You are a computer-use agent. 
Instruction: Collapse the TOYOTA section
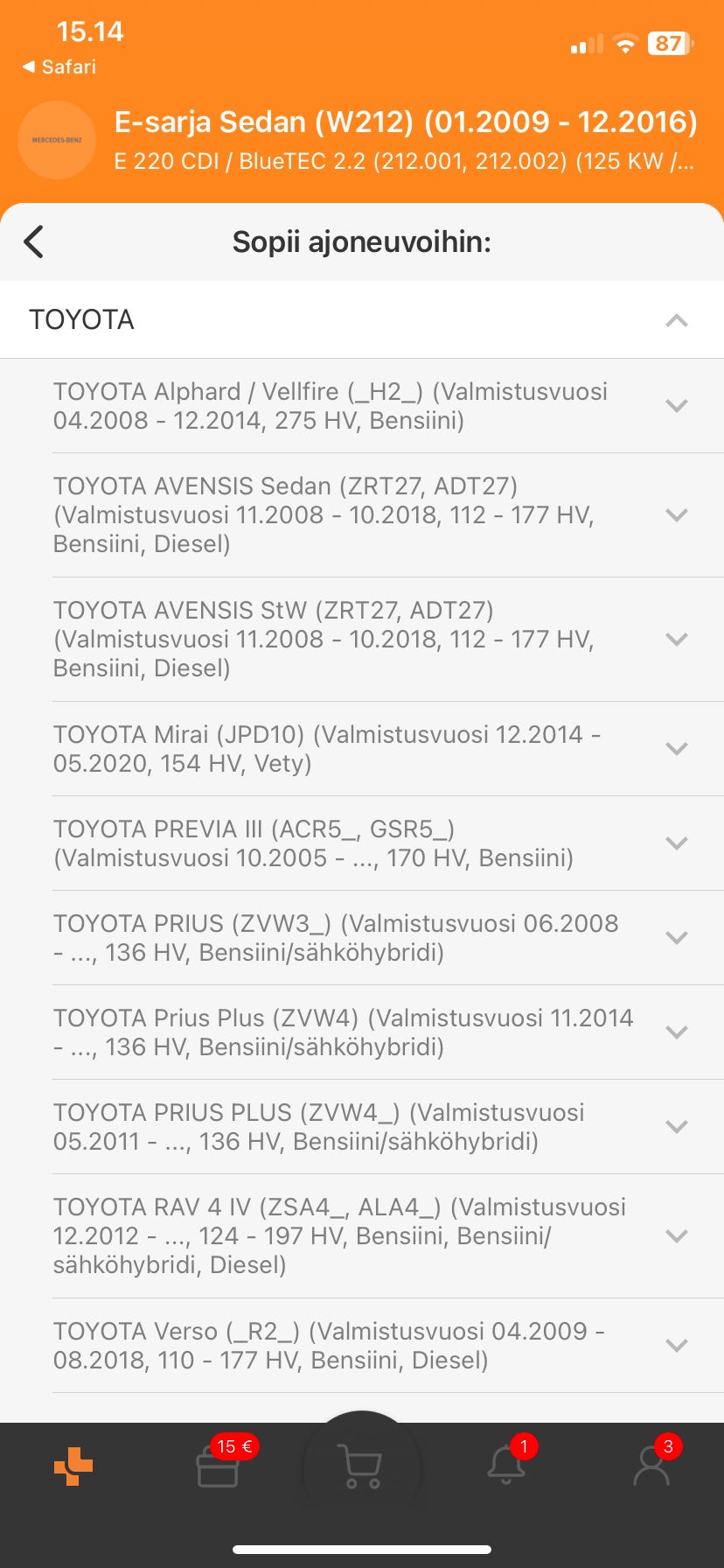(676, 320)
